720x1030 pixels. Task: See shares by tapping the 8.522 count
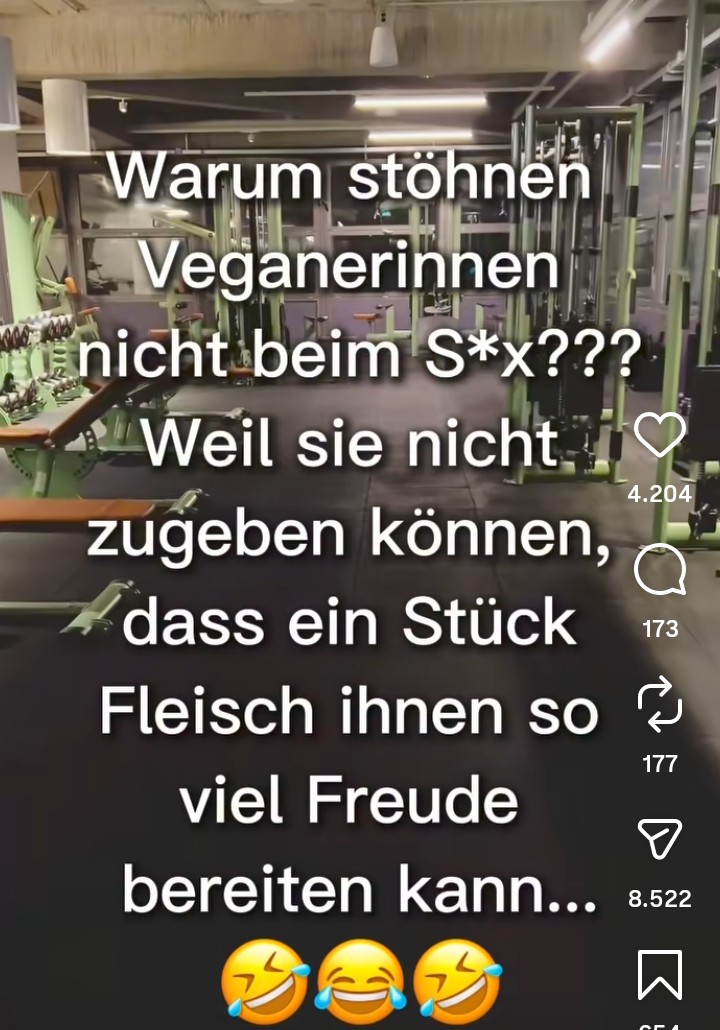660,898
